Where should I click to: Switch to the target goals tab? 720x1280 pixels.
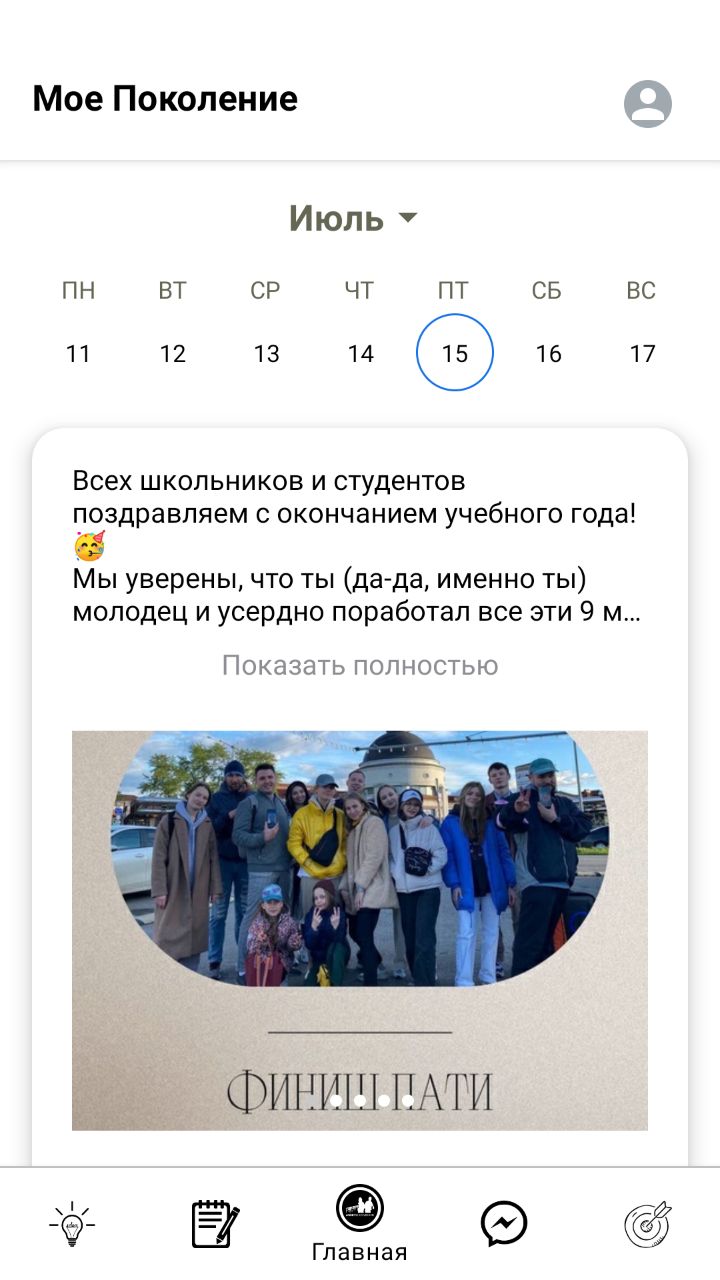point(647,1223)
